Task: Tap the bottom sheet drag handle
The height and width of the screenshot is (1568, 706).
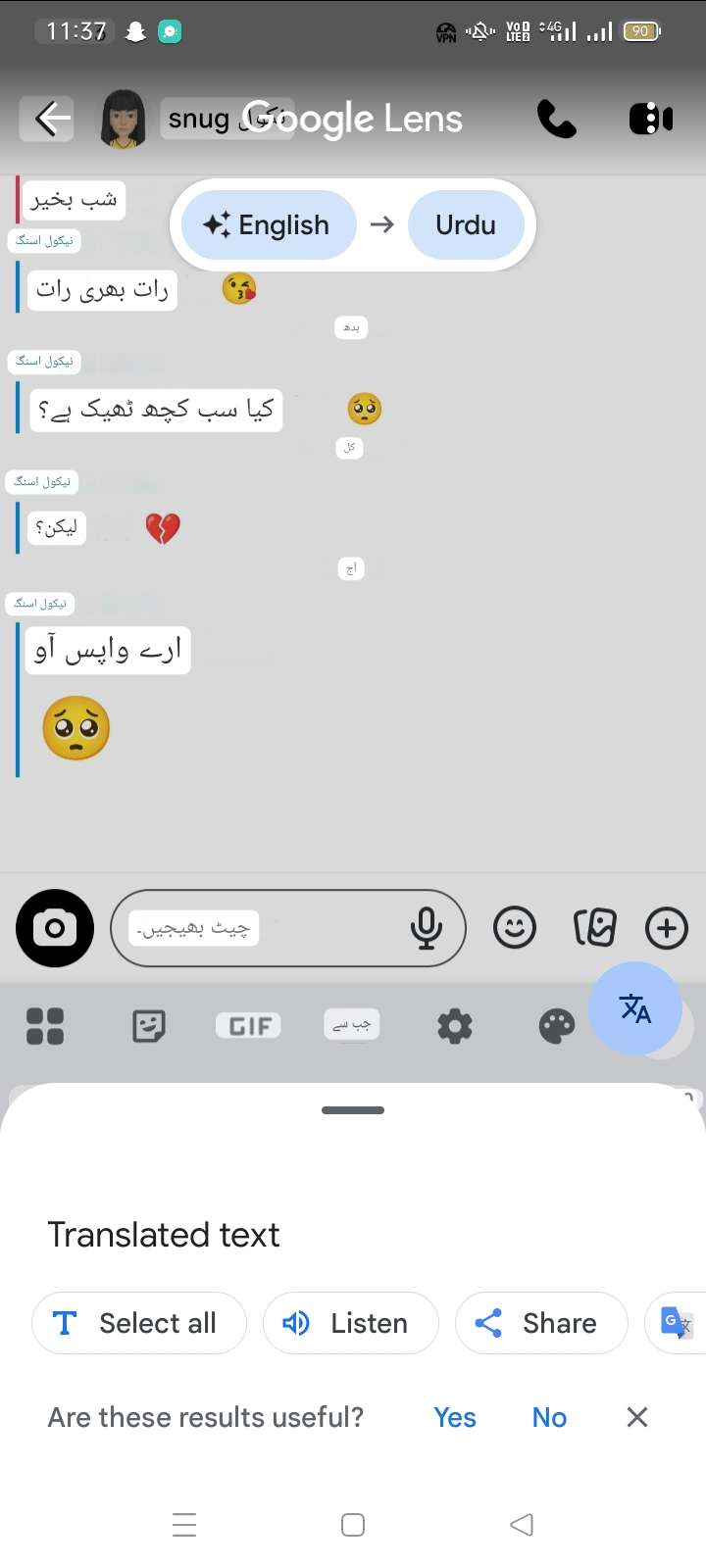Action: [353, 1110]
